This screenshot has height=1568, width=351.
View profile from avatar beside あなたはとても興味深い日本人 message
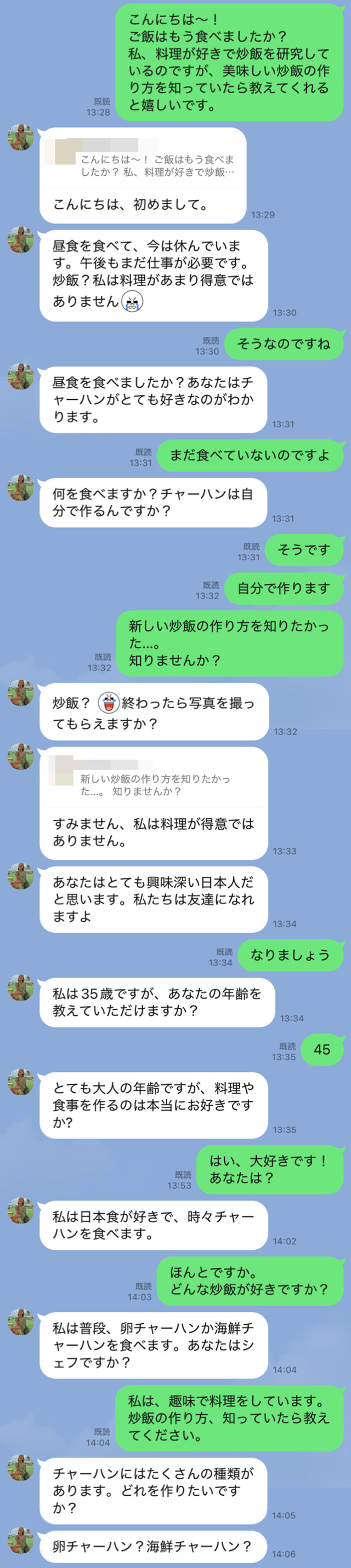20,876
